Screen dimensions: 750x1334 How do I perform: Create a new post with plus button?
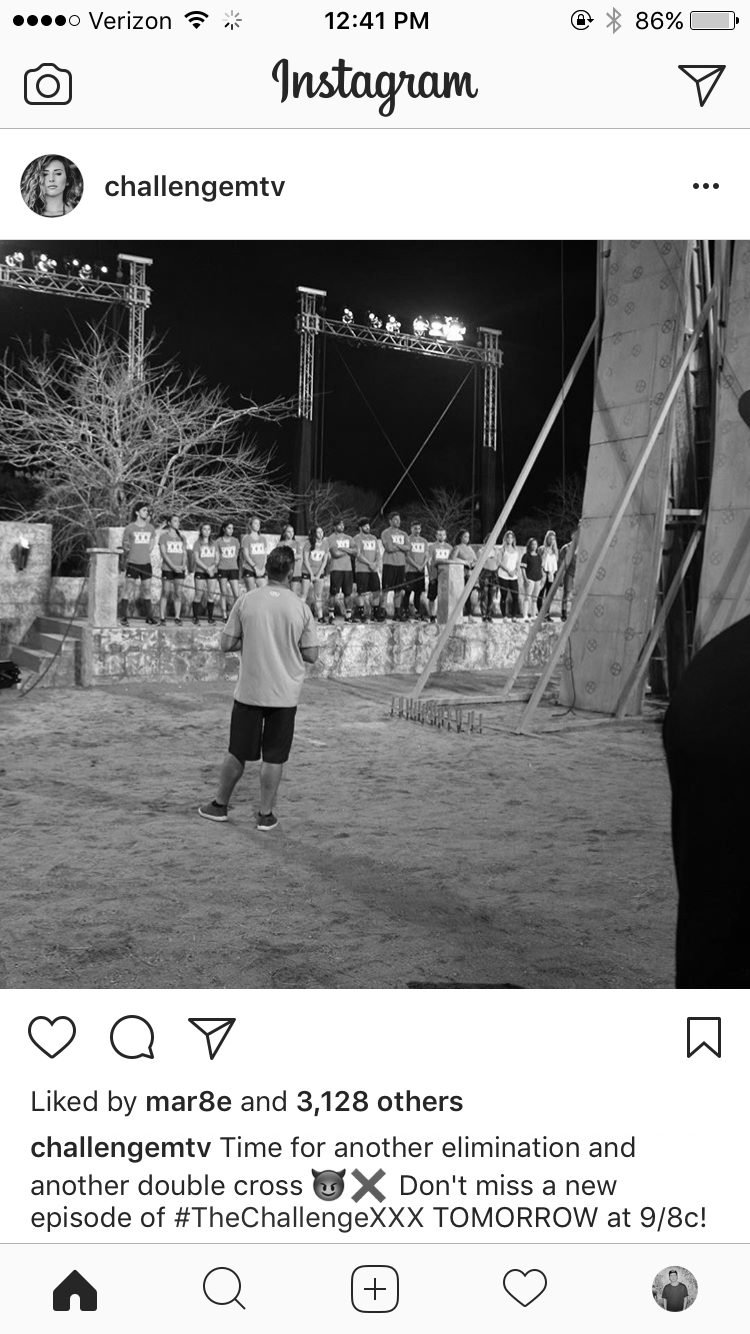pos(375,1289)
